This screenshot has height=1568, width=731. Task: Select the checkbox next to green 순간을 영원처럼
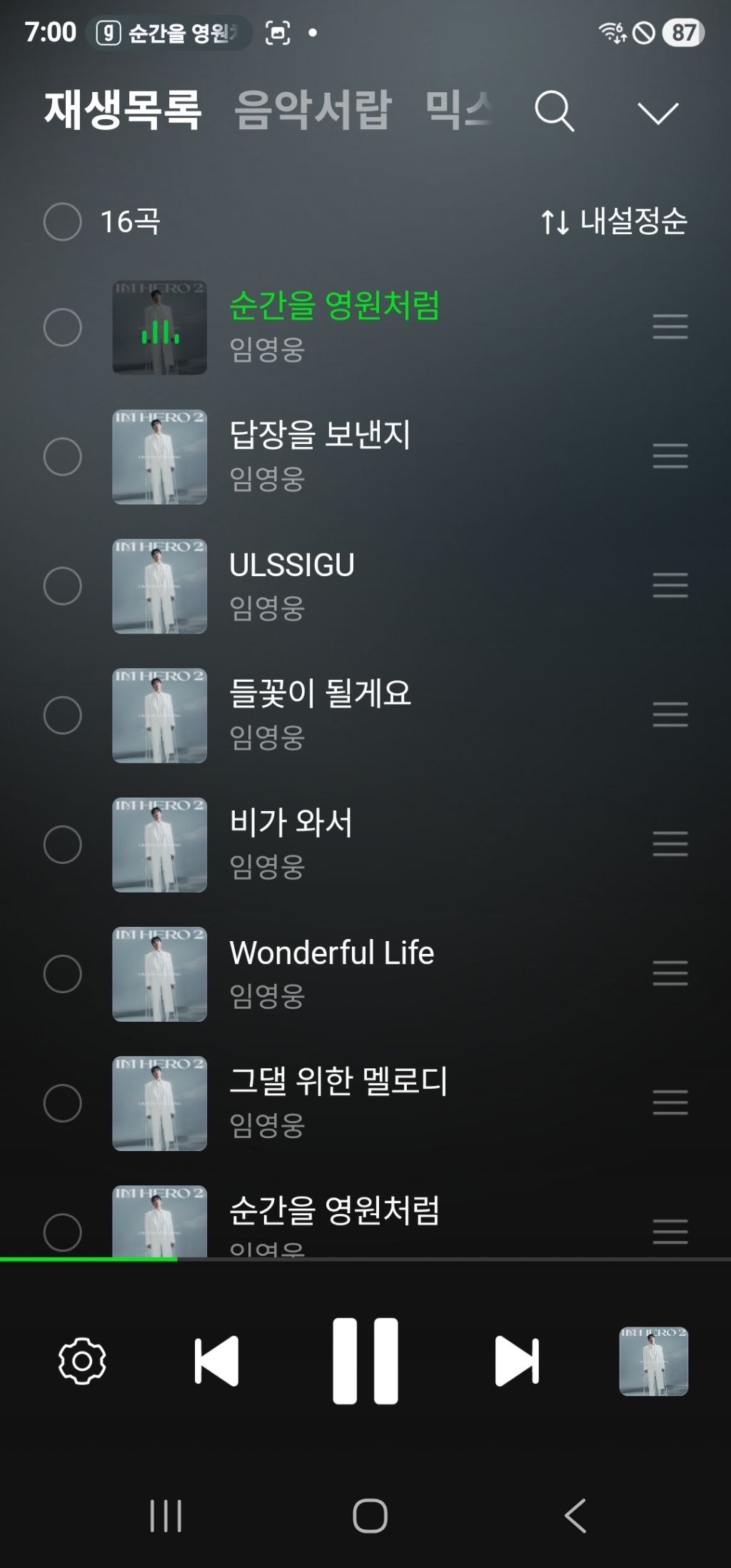coord(63,328)
